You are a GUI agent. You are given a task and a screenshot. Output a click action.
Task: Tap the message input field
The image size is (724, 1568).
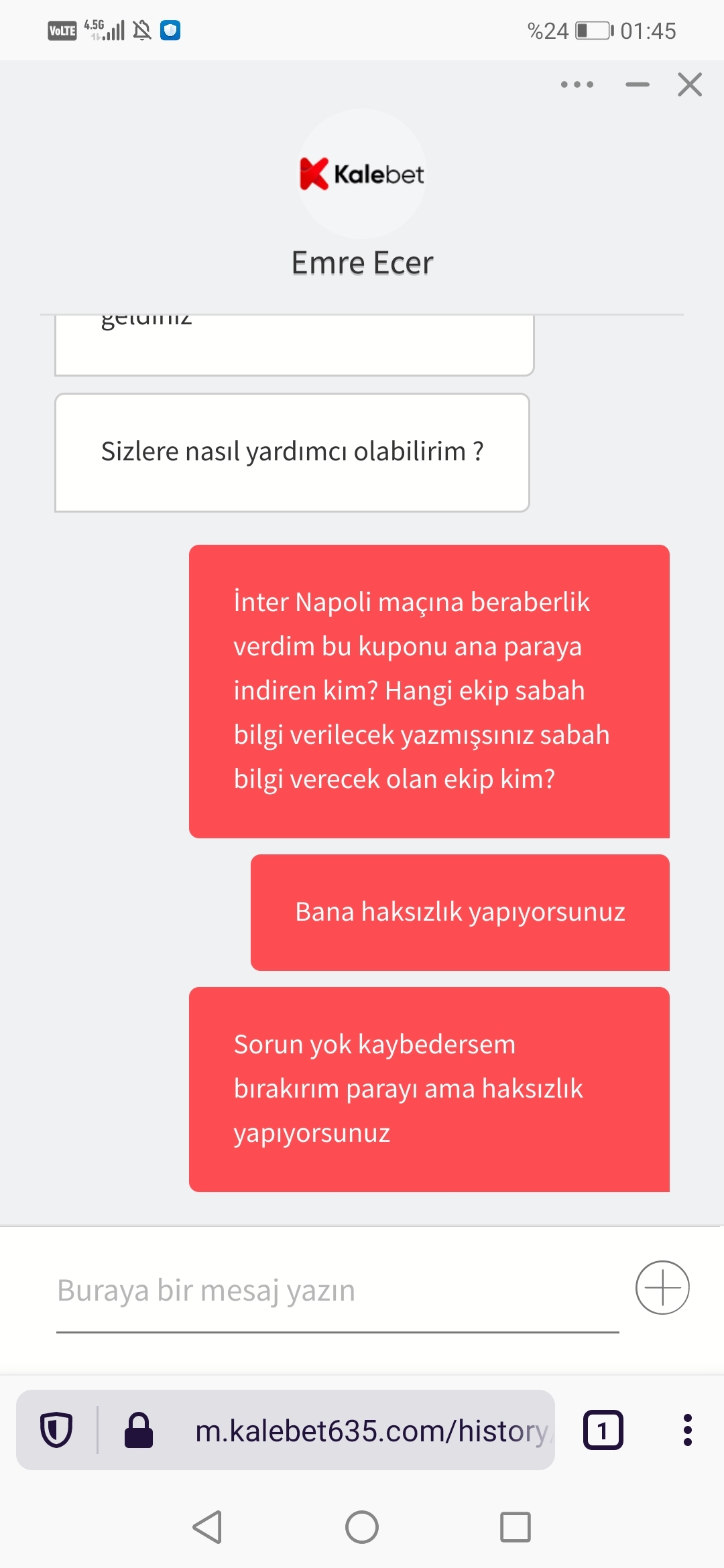tap(337, 1291)
